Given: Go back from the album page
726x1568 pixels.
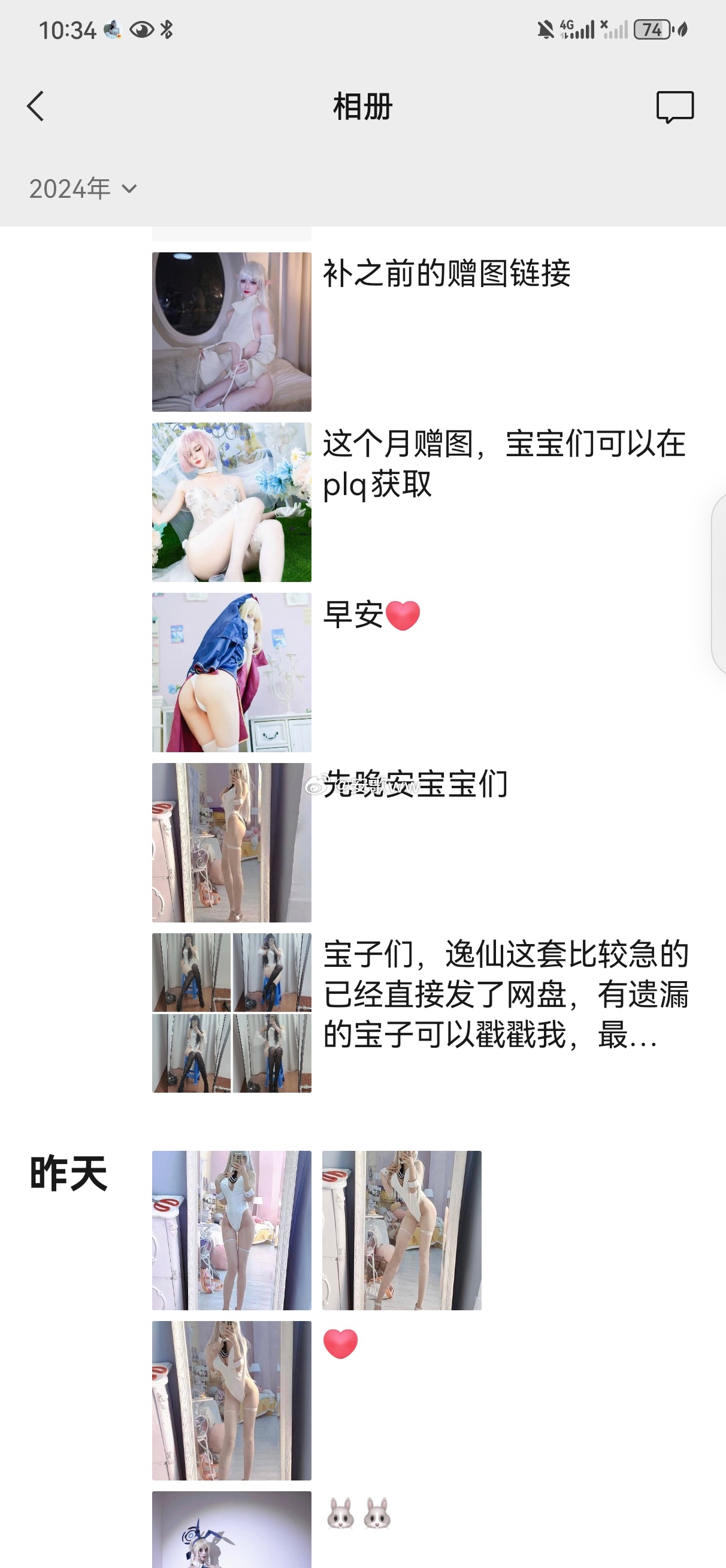Looking at the screenshot, I should pos(36,107).
